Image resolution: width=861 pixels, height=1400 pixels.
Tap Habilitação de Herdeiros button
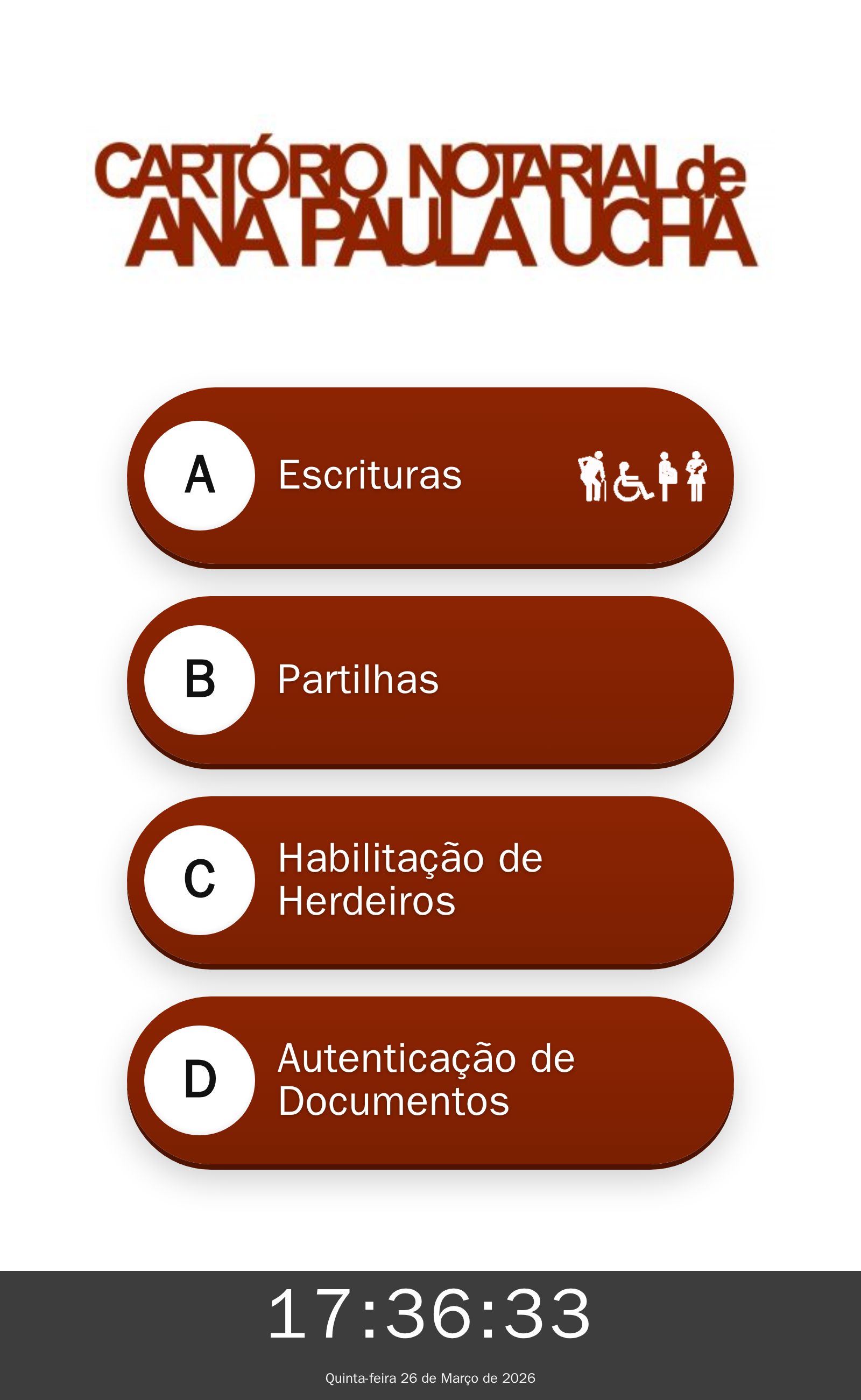point(430,881)
